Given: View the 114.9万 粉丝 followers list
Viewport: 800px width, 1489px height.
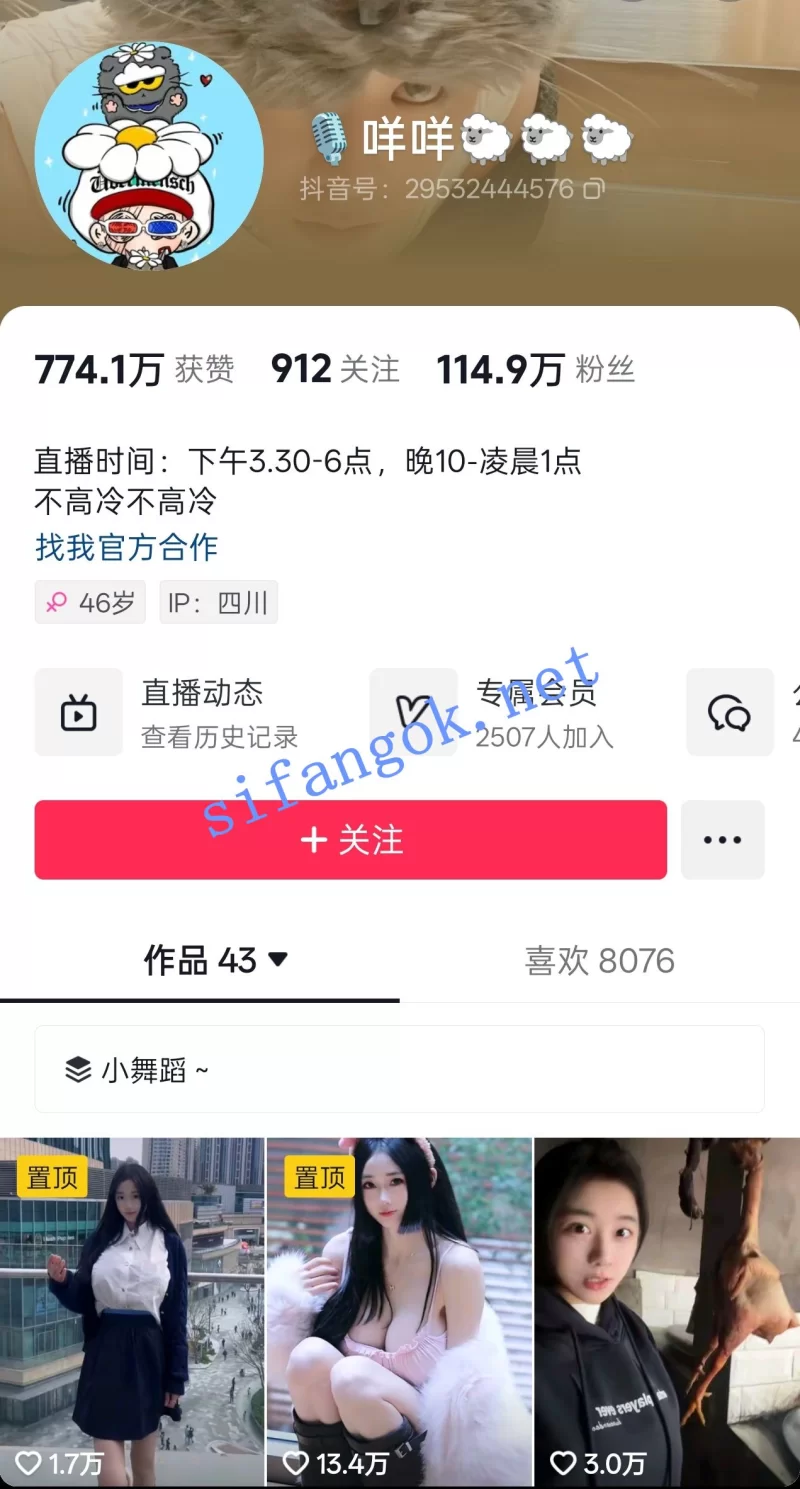Looking at the screenshot, I should coord(535,370).
